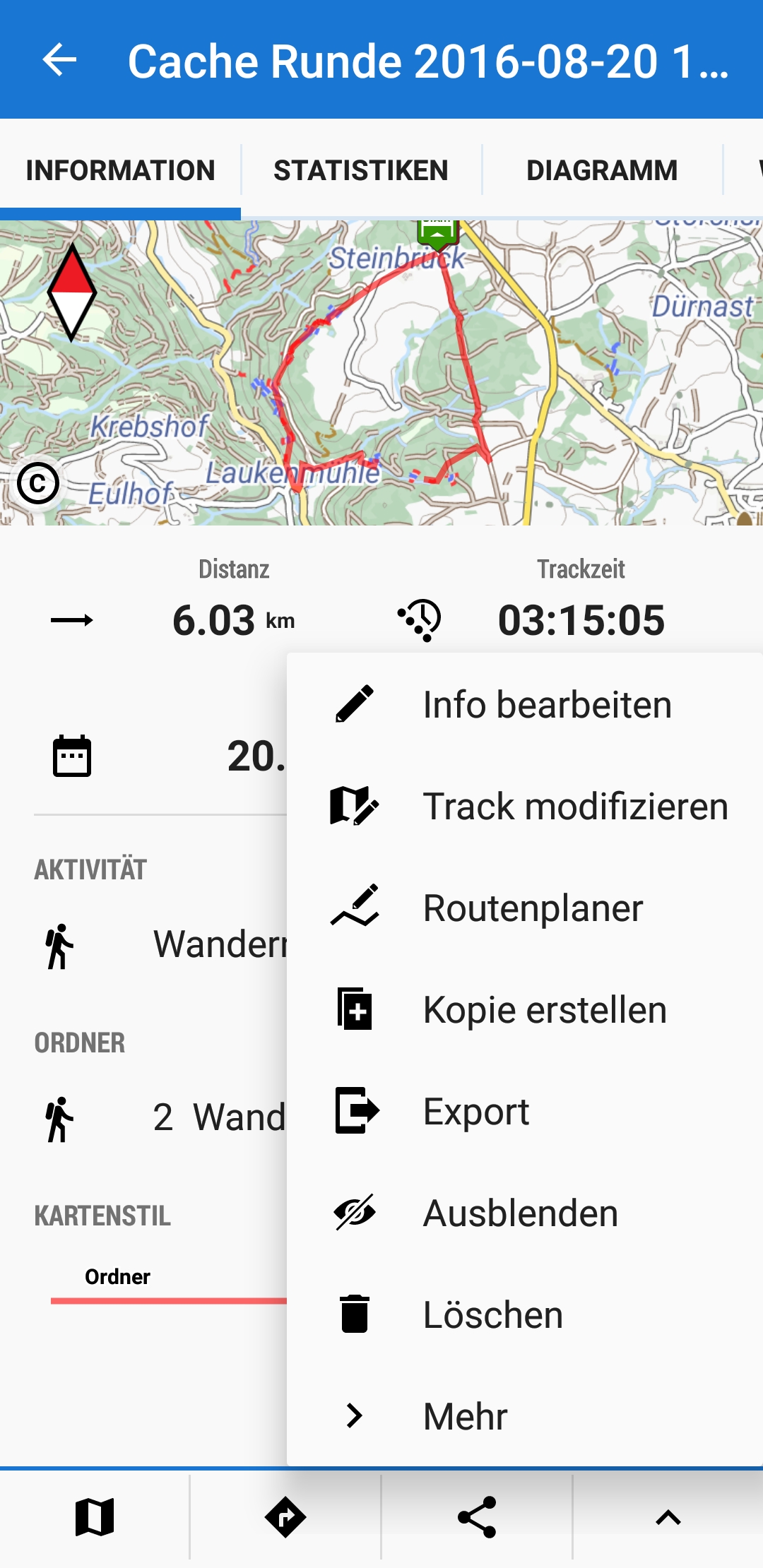Open the map icon in bottom bar
The width and height of the screenshot is (763, 1568).
pos(95,1517)
